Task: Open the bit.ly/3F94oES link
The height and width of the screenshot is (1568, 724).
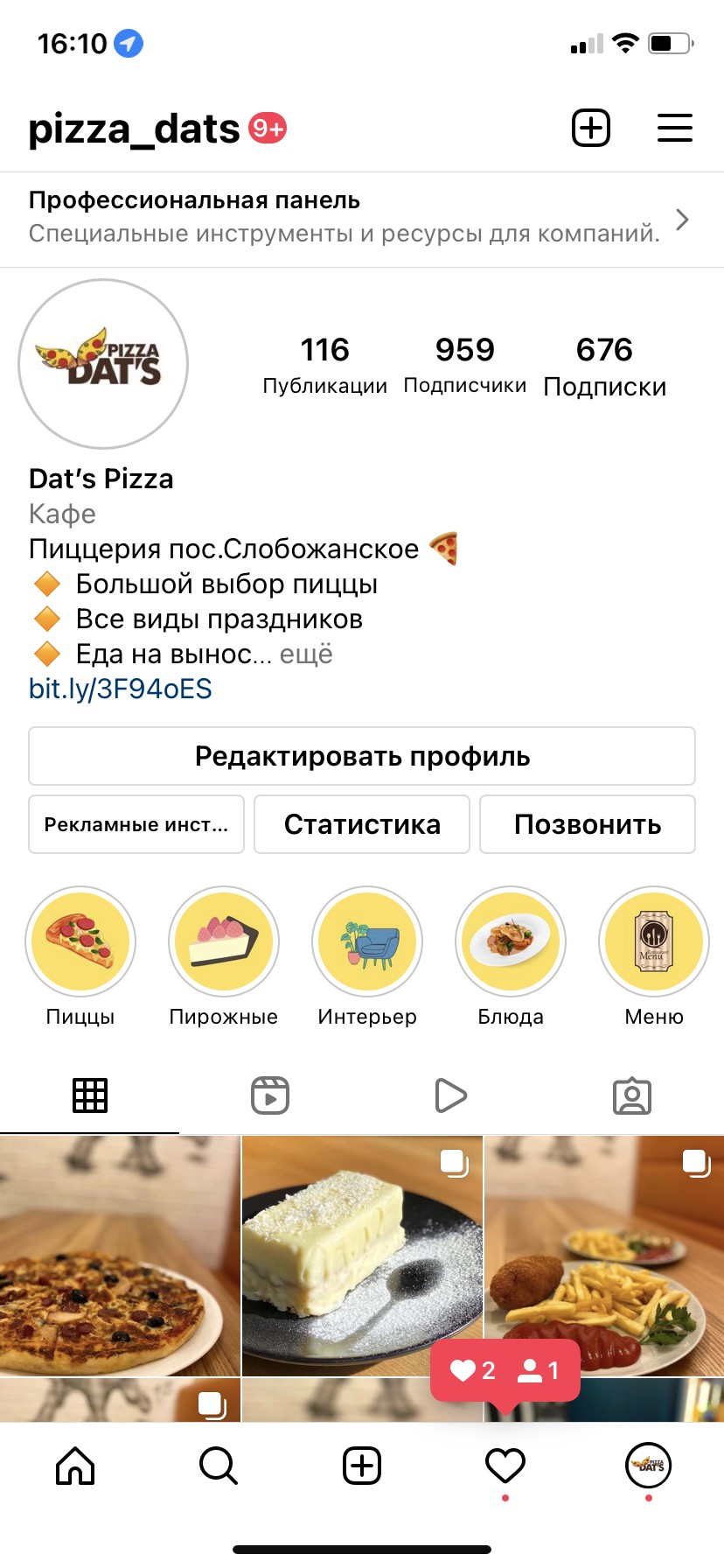Action: pos(121,689)
